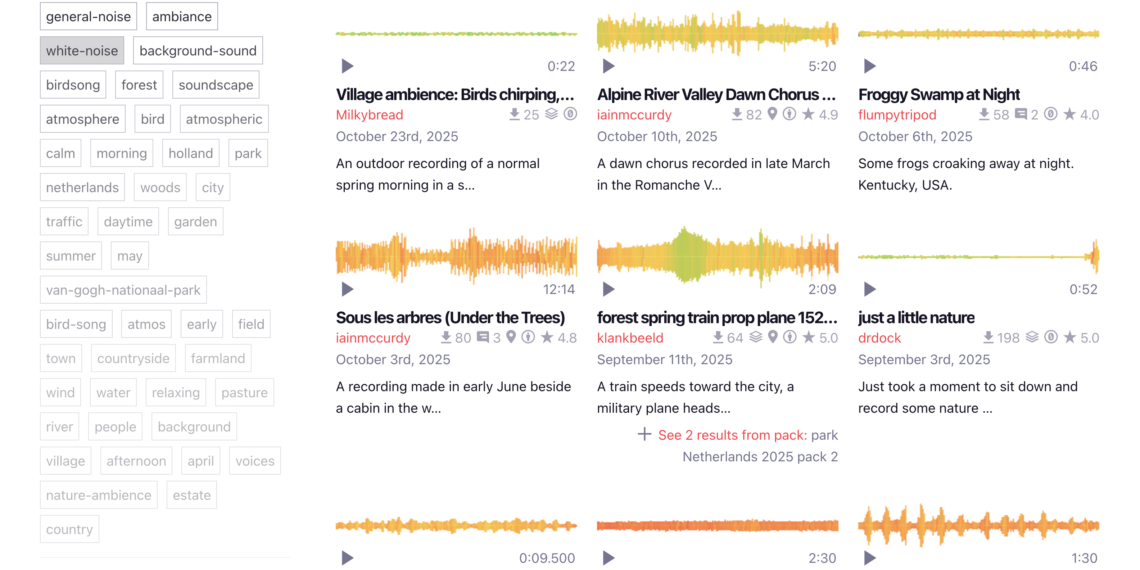The width and height of the screenshot is (1140, 570).
Task: Choose the general-noise tag
Action: [88, 17]
